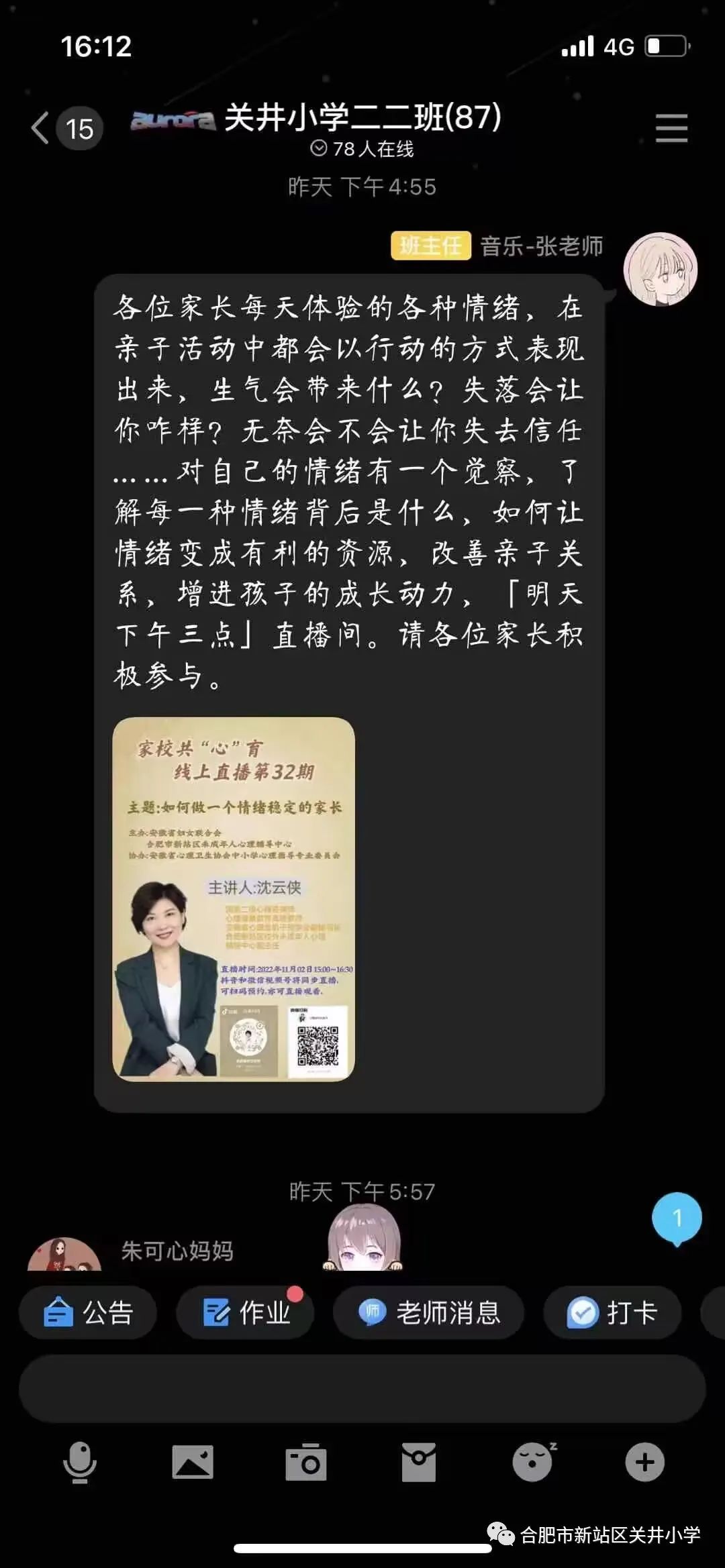Open the plus more options icon
This screenshot has width=725, height=1568.
click(x=645, y=1462)
